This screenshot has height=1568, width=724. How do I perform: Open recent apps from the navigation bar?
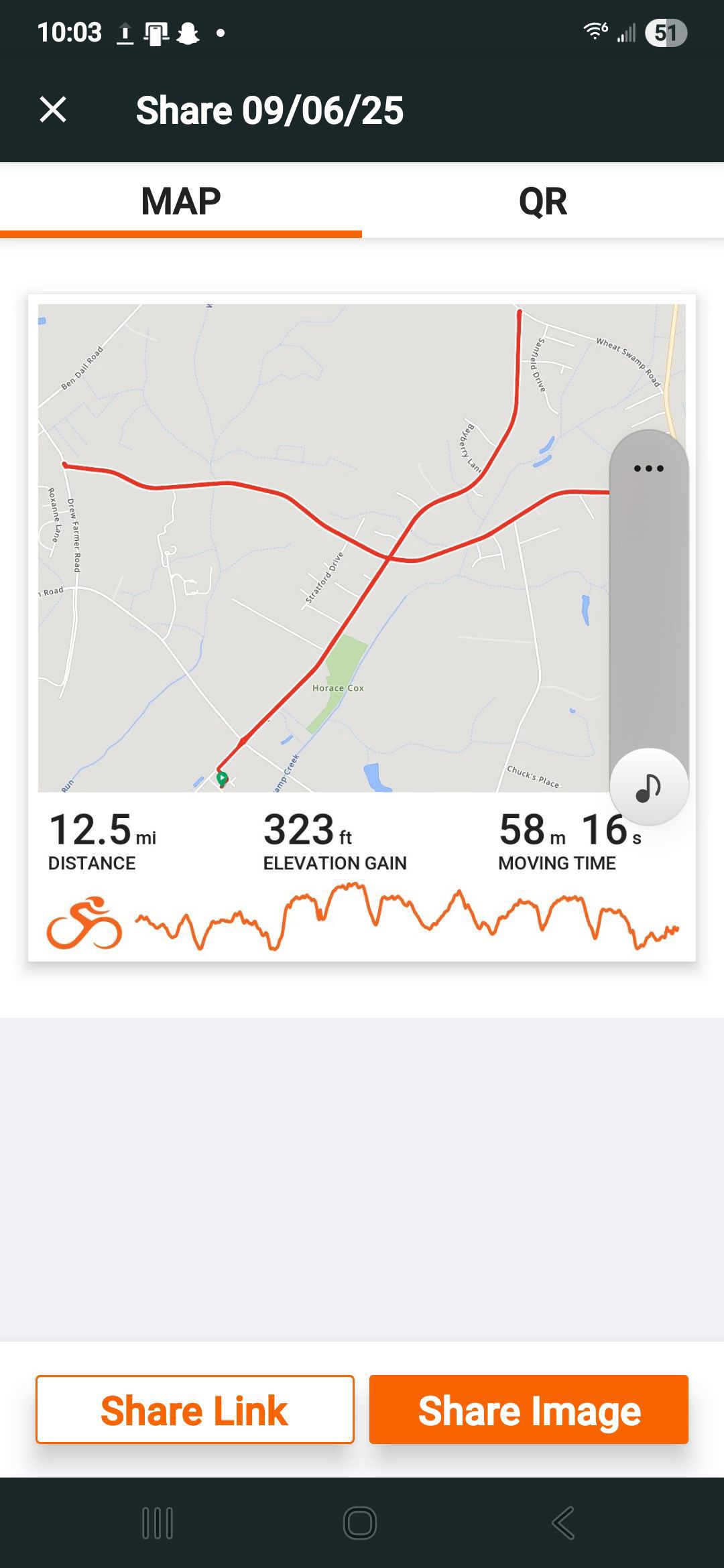(x=158, y=1523)
